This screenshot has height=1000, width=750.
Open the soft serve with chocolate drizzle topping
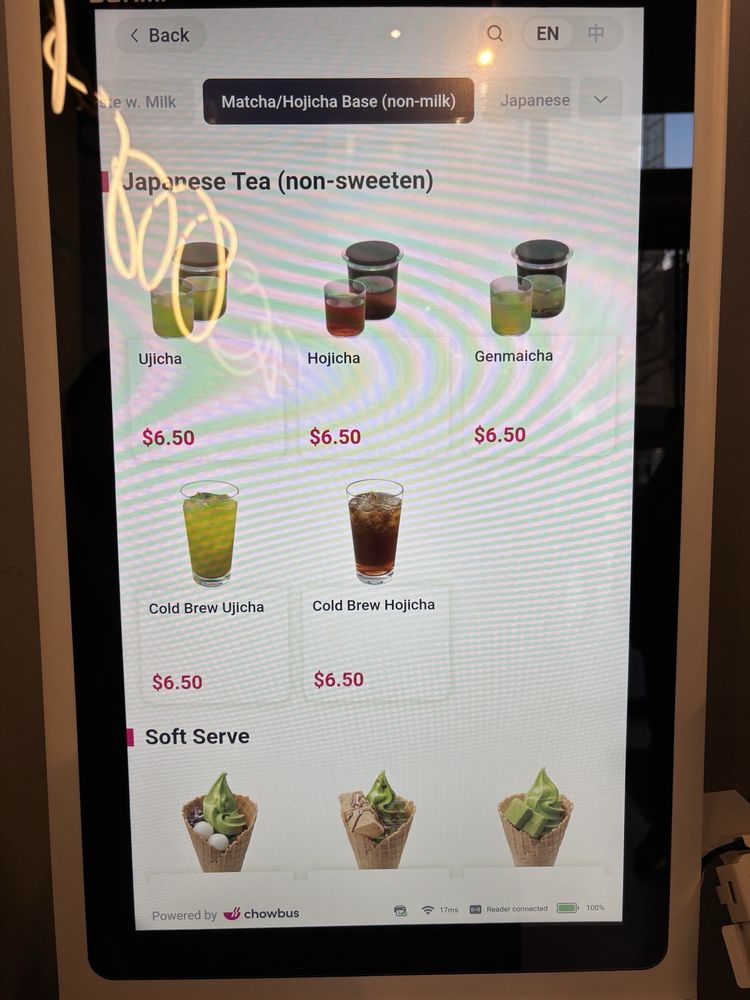point(378,821)
